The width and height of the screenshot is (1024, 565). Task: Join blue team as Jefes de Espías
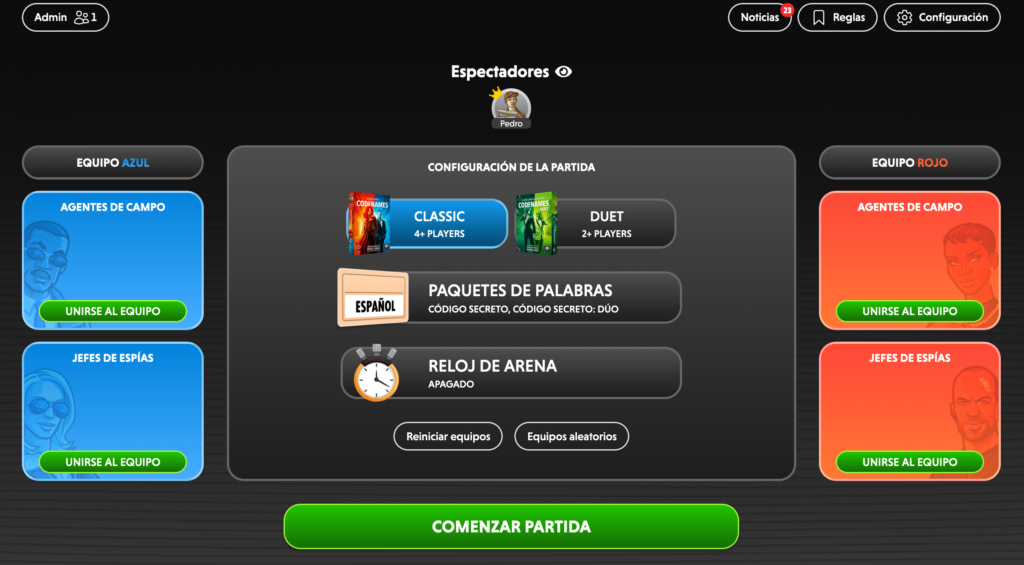coord(113,462)
